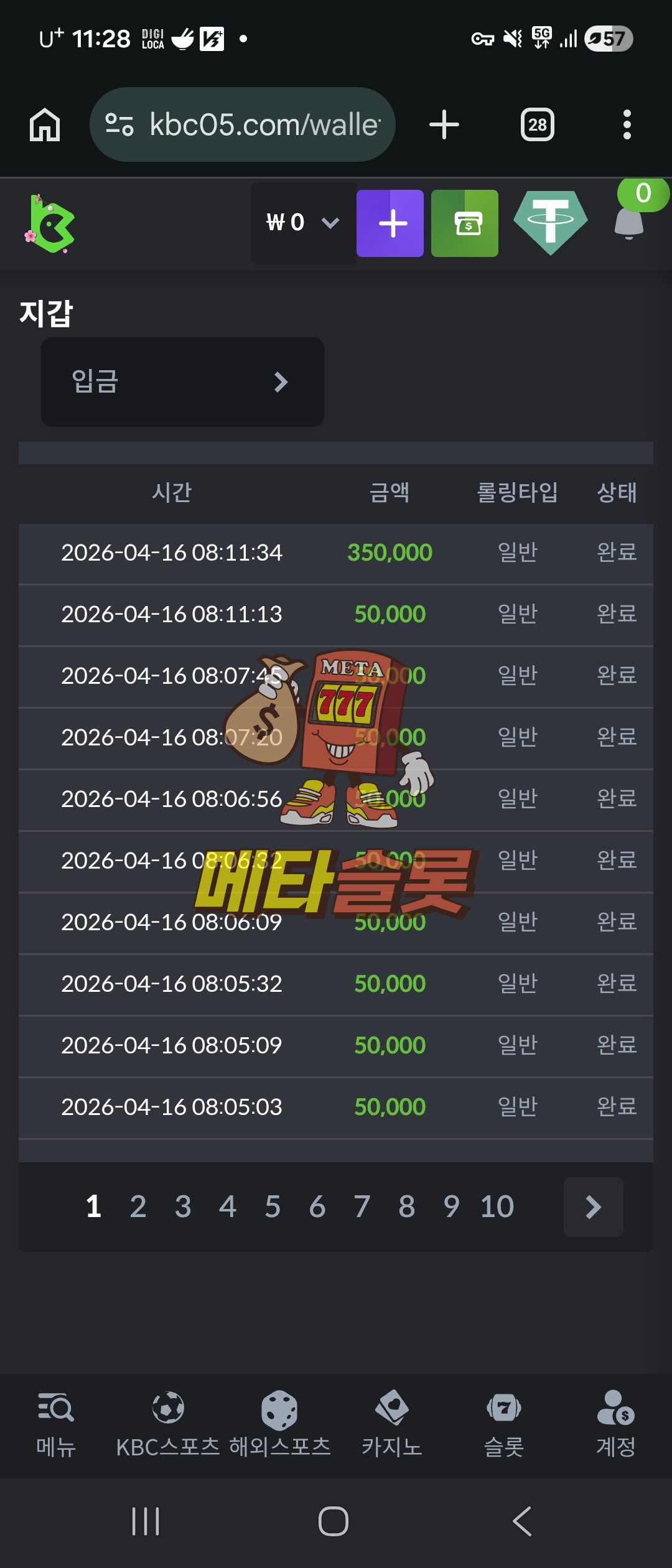672x1568 pixels.
Task: Open the notifications bell
Action: (x=630, y=222)
